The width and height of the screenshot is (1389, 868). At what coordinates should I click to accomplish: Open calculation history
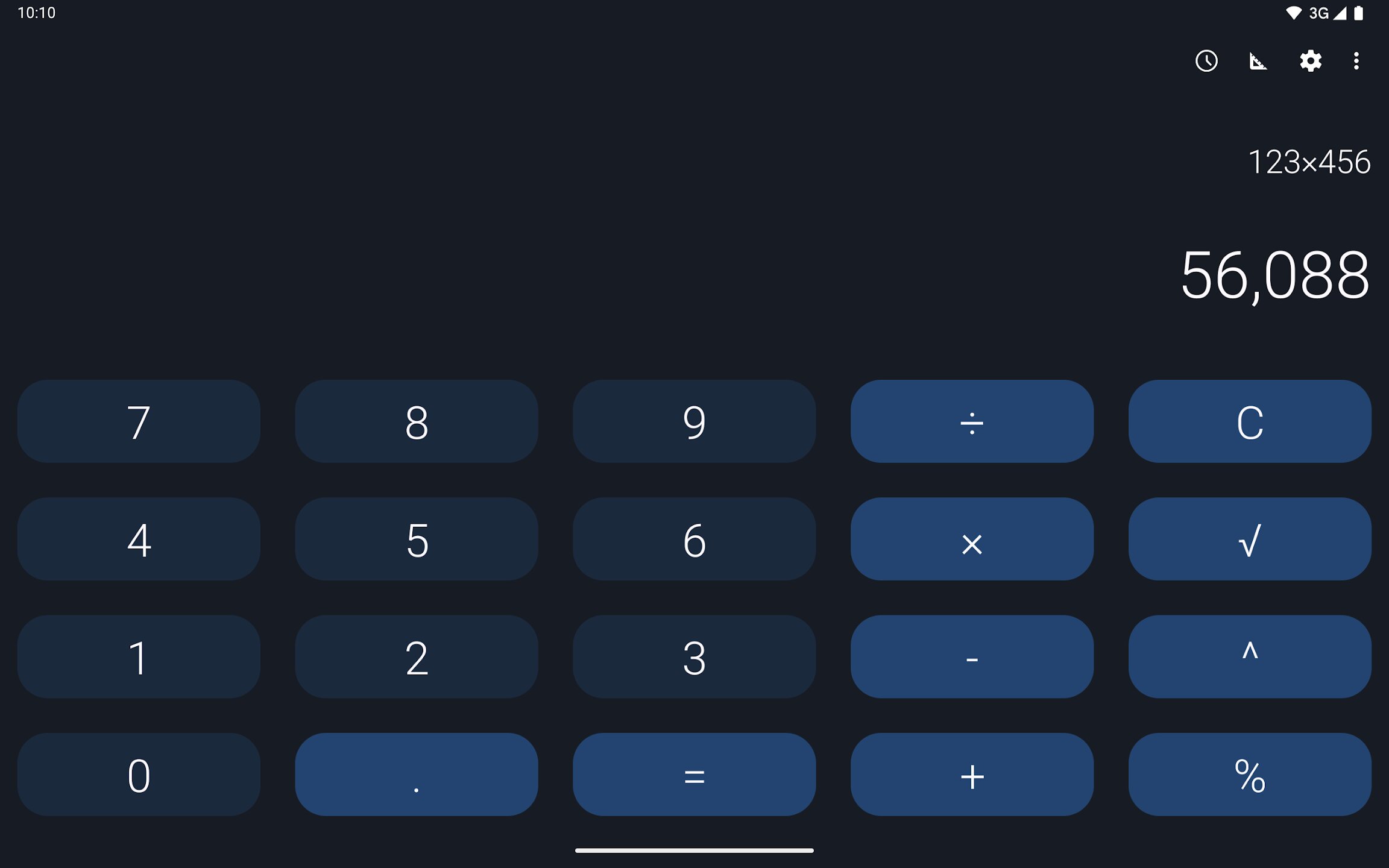click(1206, 61)
